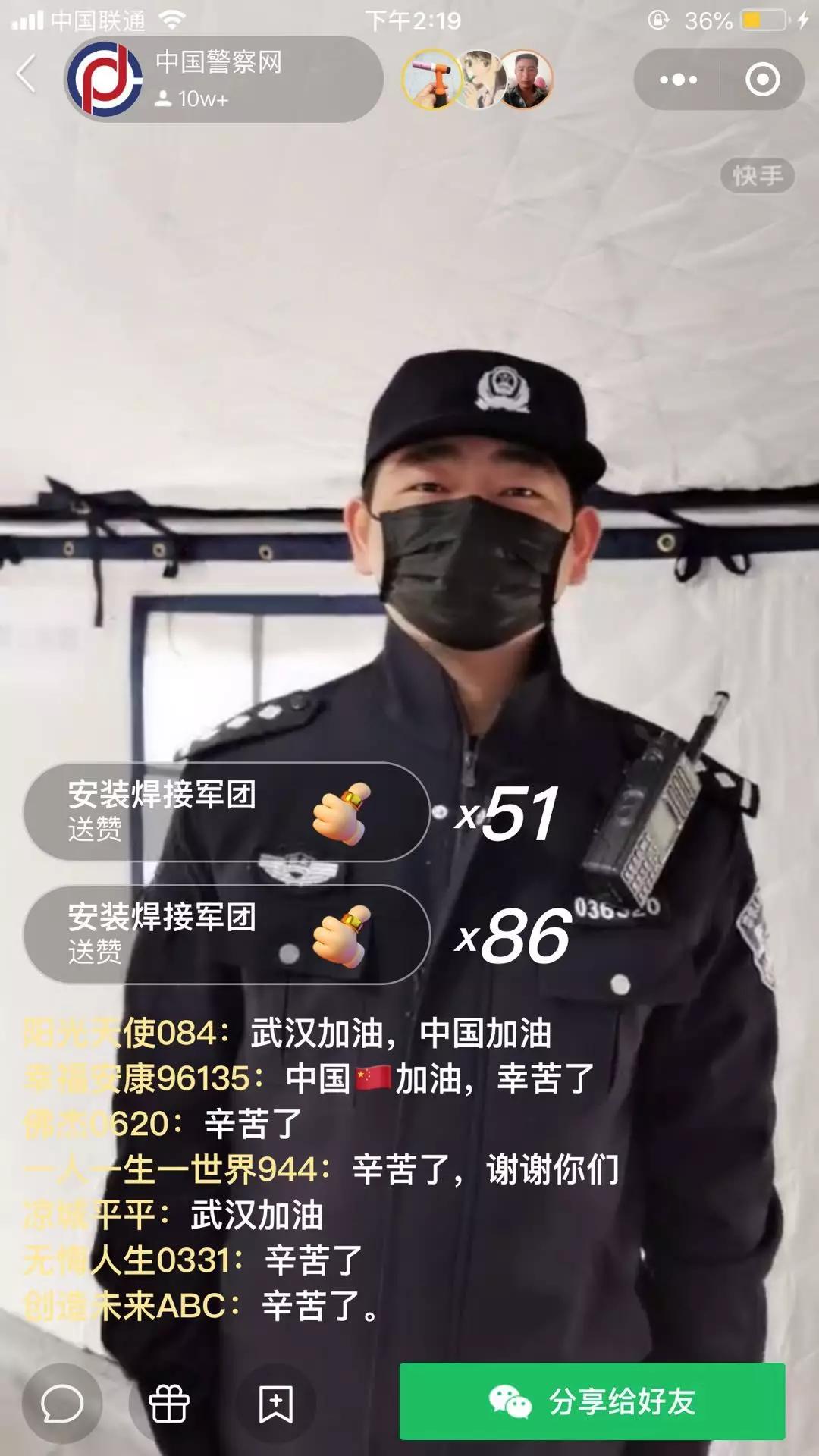The height and width of the screenshot is (1456, 819).
Task: Open the comment bubble to chat
Action: (61, 1404)
